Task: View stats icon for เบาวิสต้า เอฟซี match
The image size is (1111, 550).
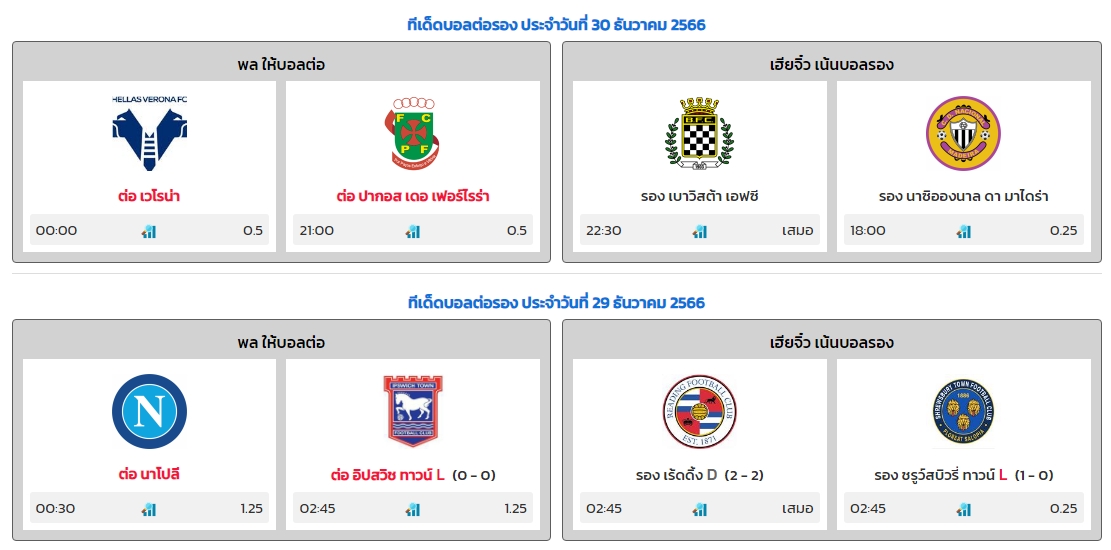Action: tap(700, 231)
